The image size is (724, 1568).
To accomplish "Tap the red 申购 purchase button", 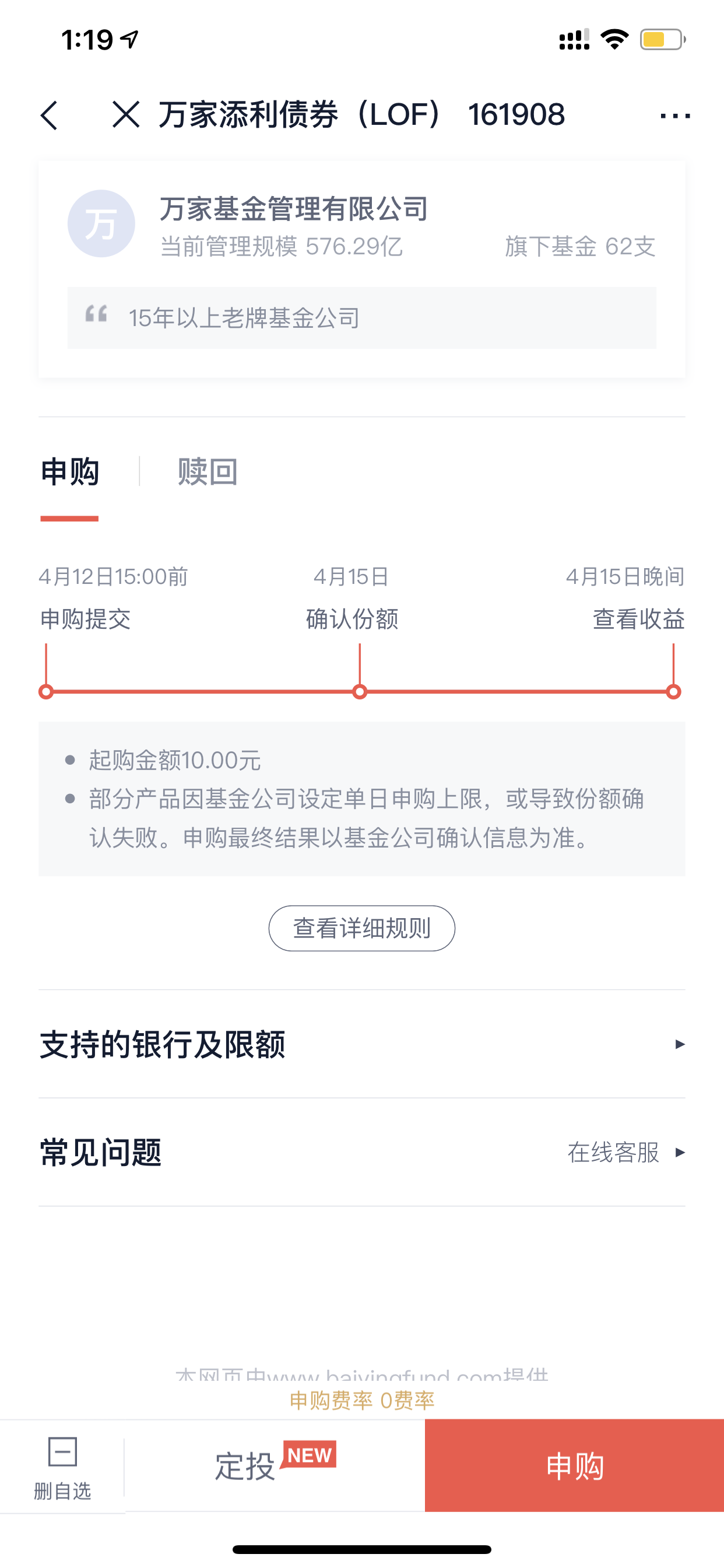I will 574,1466.
